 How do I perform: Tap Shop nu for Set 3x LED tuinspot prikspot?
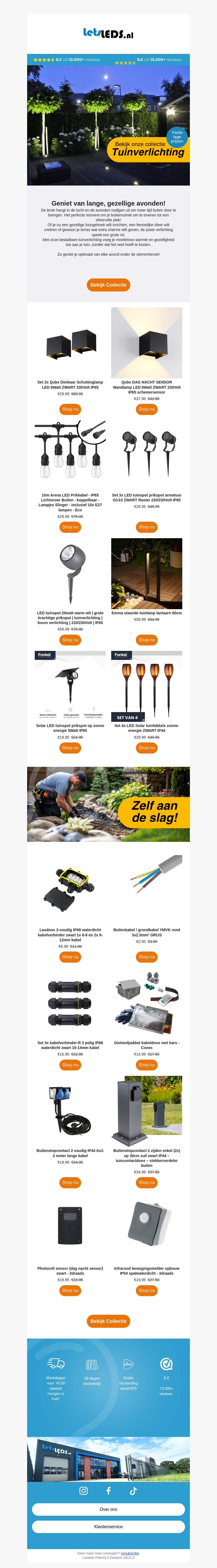[x=146, y=527]
